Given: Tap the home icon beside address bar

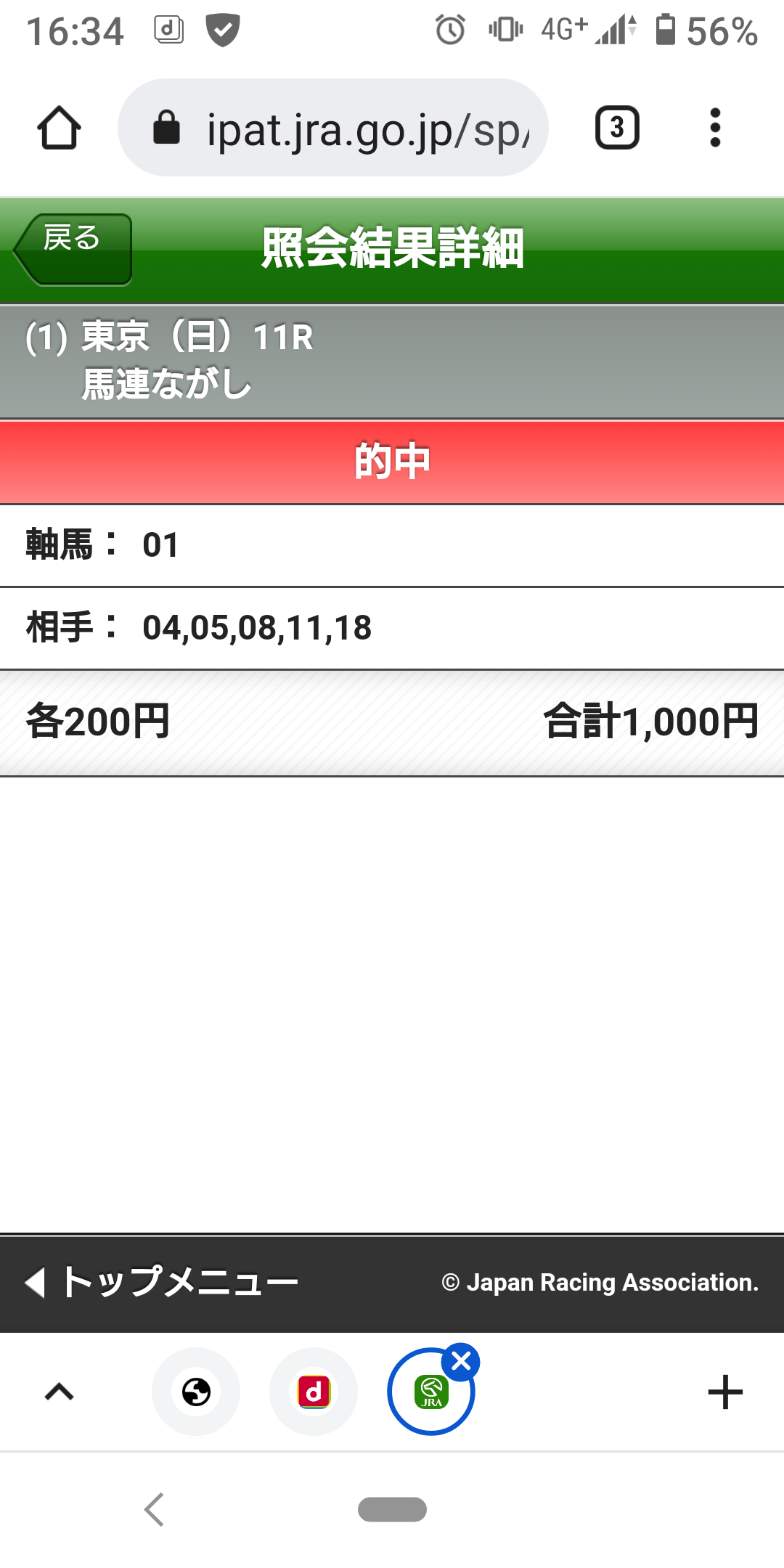Looking at the screenshot, I should [x=59, y=128].
